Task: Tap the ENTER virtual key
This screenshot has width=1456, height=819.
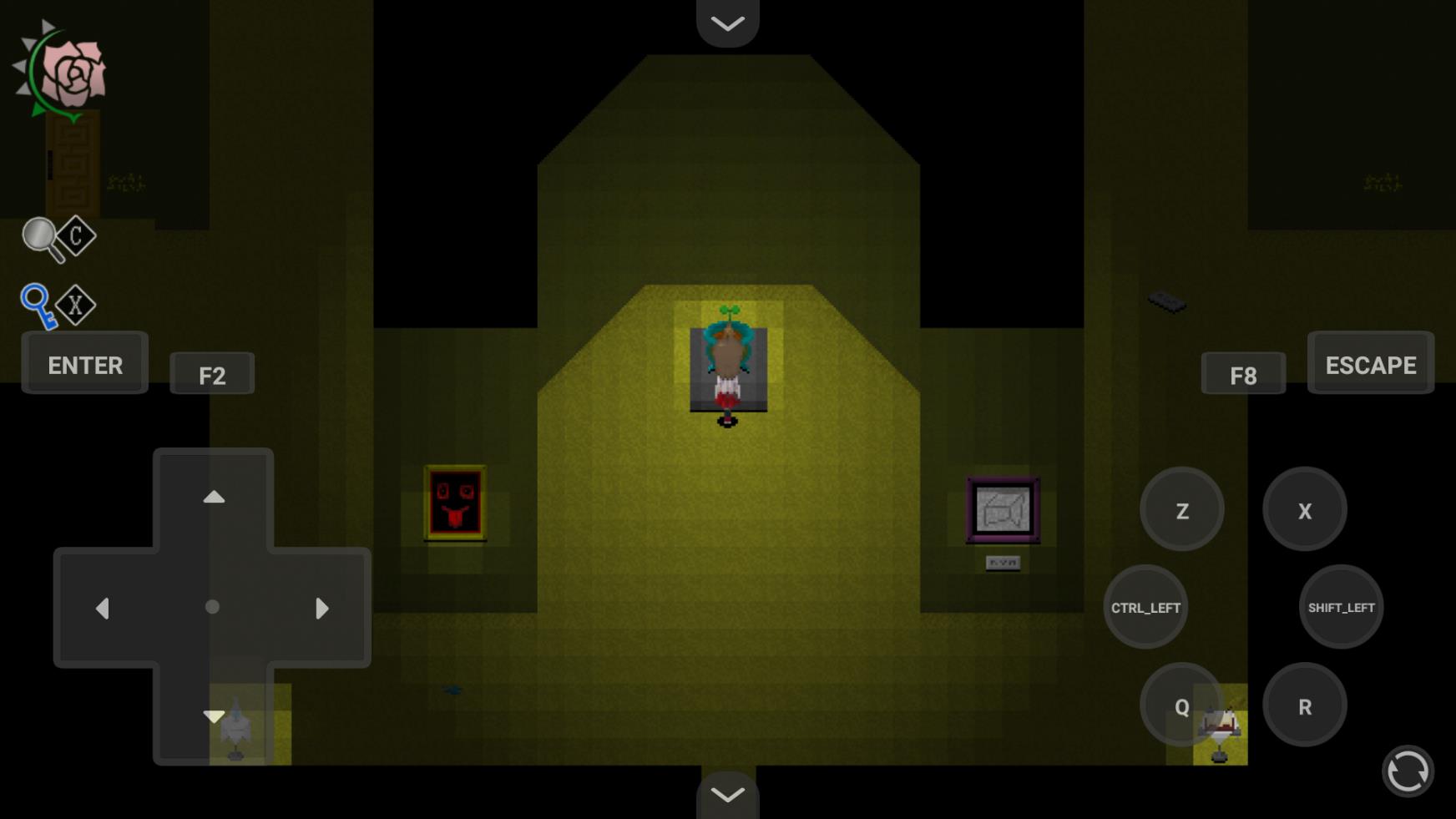Action: coord(84,364)
